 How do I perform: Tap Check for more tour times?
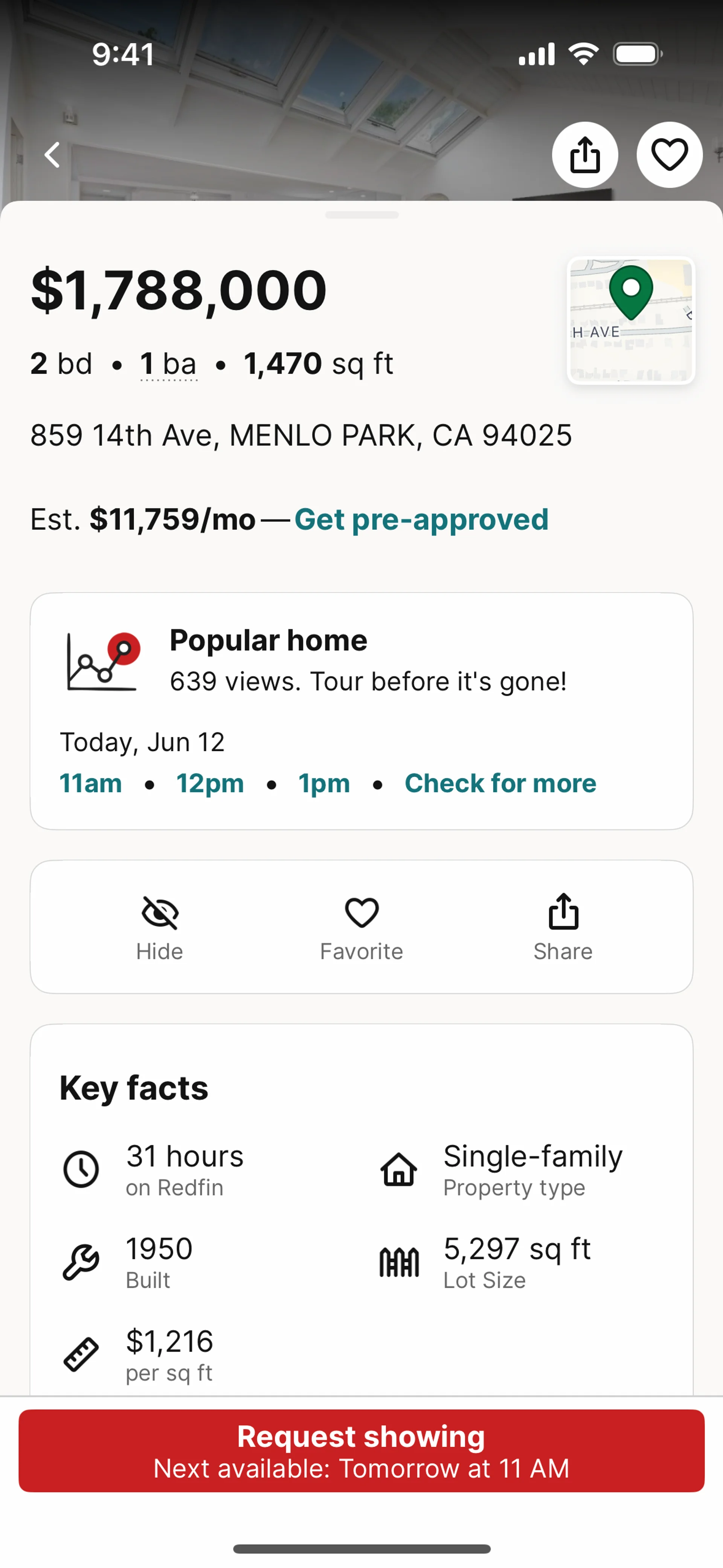500,783
